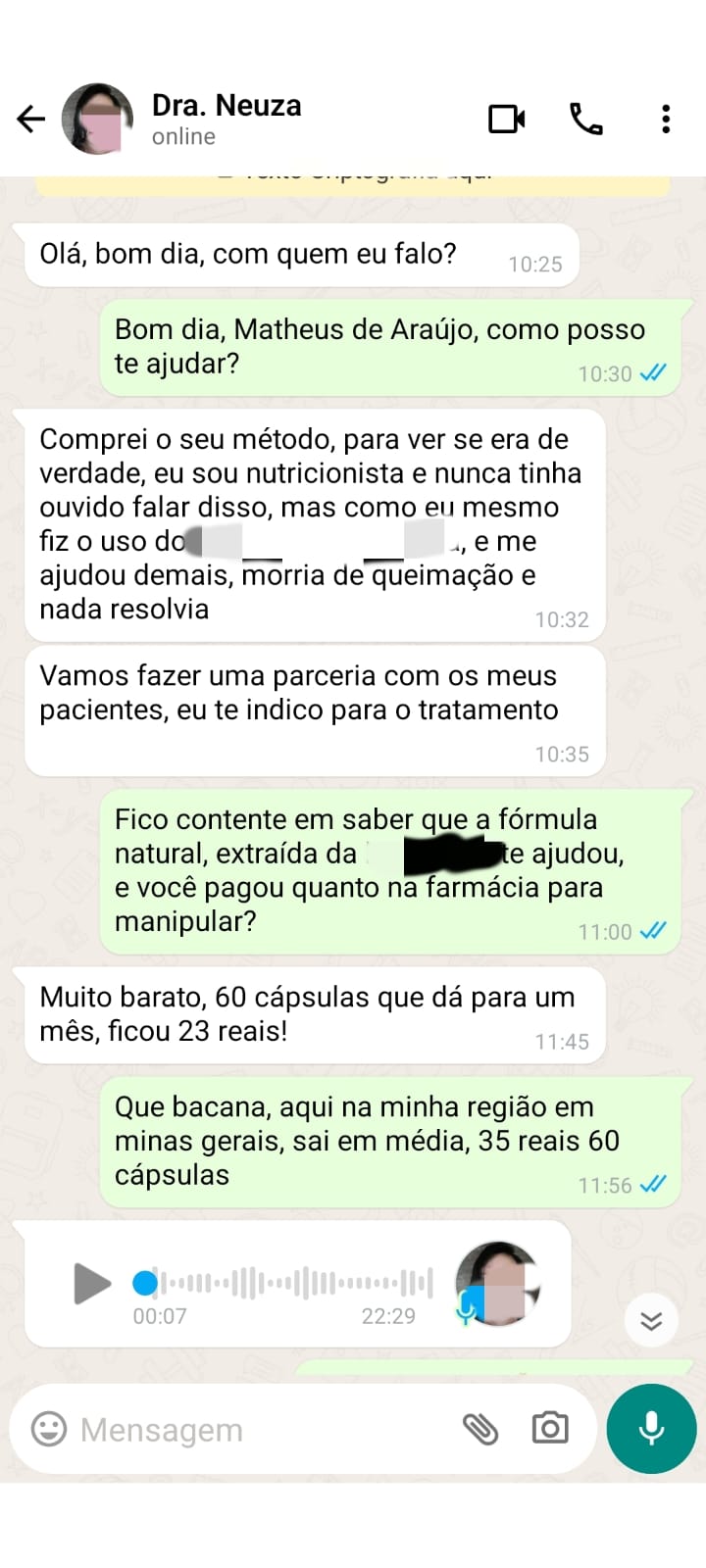Image resolution: width=706 pixels, height=1568 pixels.
Task: Start a video call with Dra. Neuza
Action: tap(507, 120)
